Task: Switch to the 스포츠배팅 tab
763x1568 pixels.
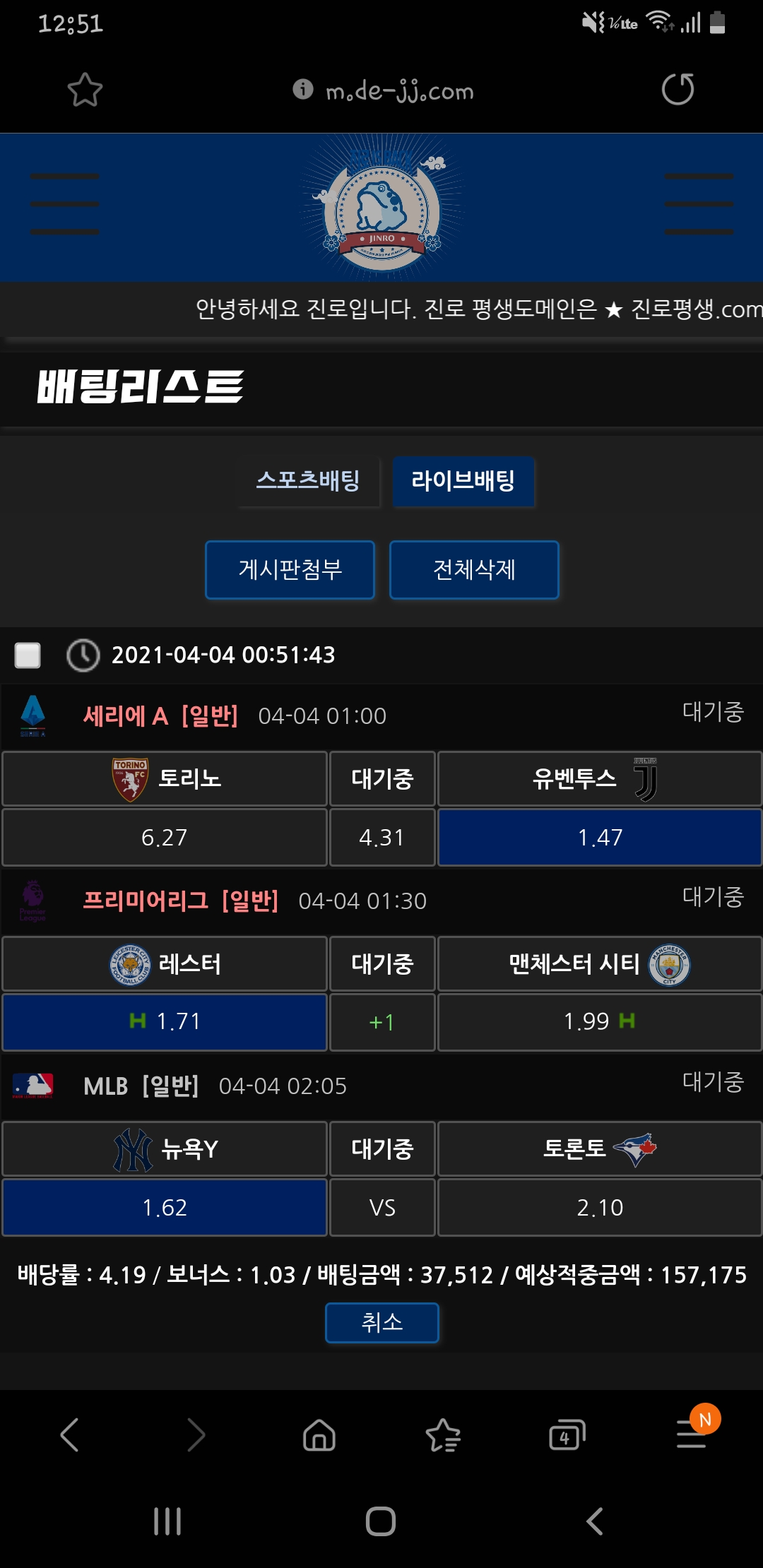Action: point(308,481)
